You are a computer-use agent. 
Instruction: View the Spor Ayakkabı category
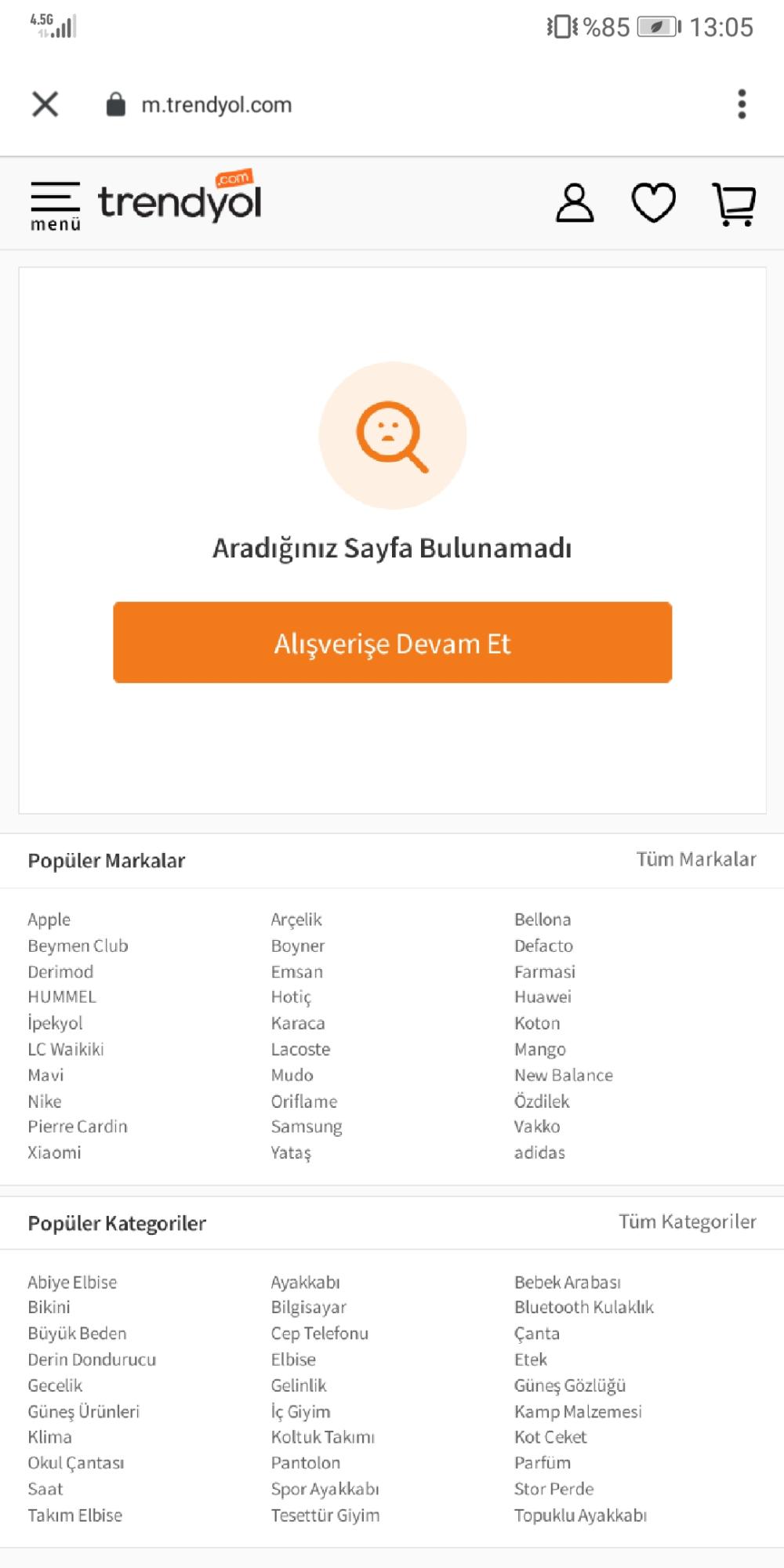click(325, 1489)
